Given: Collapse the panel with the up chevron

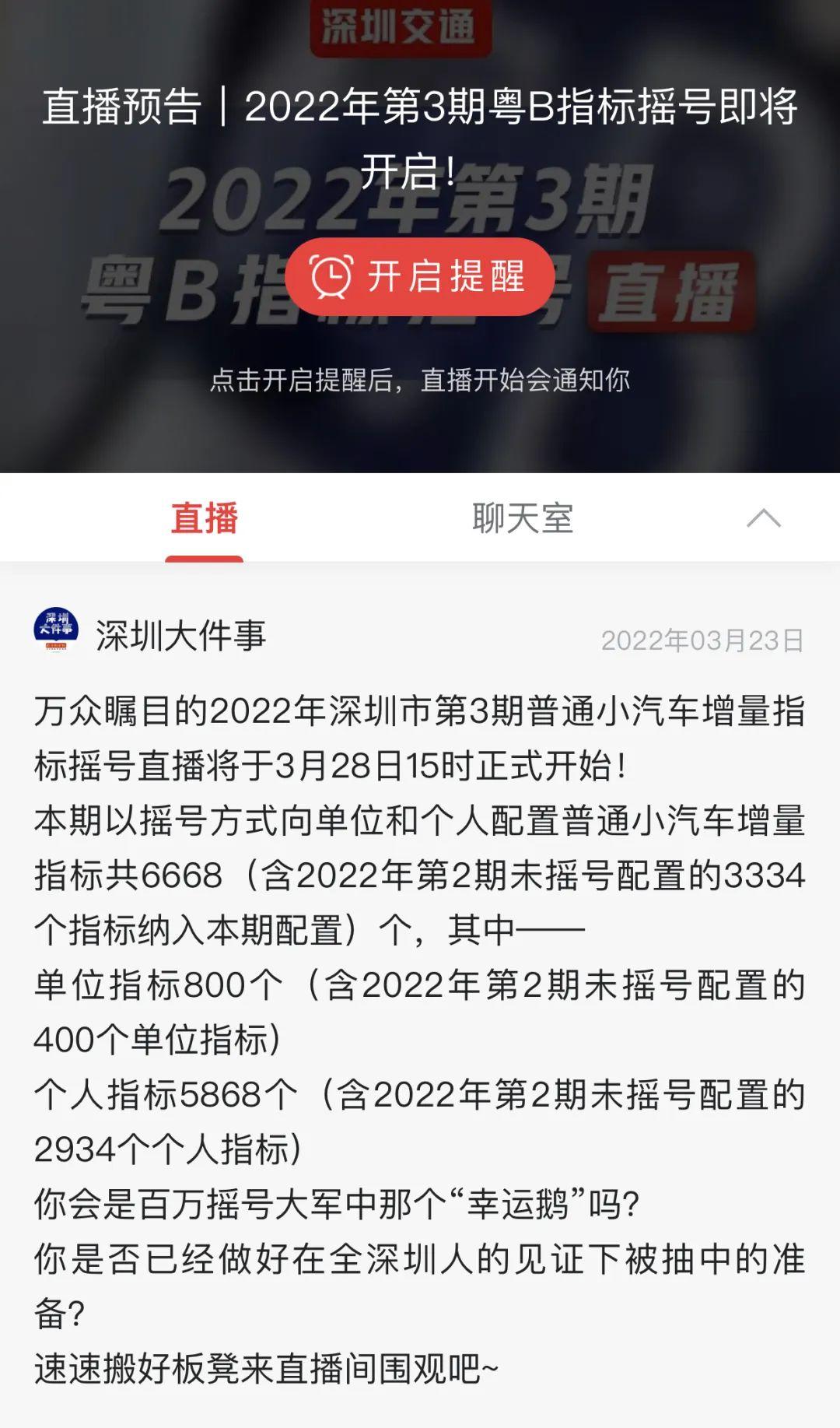Looking at the screenshot, I should (x=763, y=518).
